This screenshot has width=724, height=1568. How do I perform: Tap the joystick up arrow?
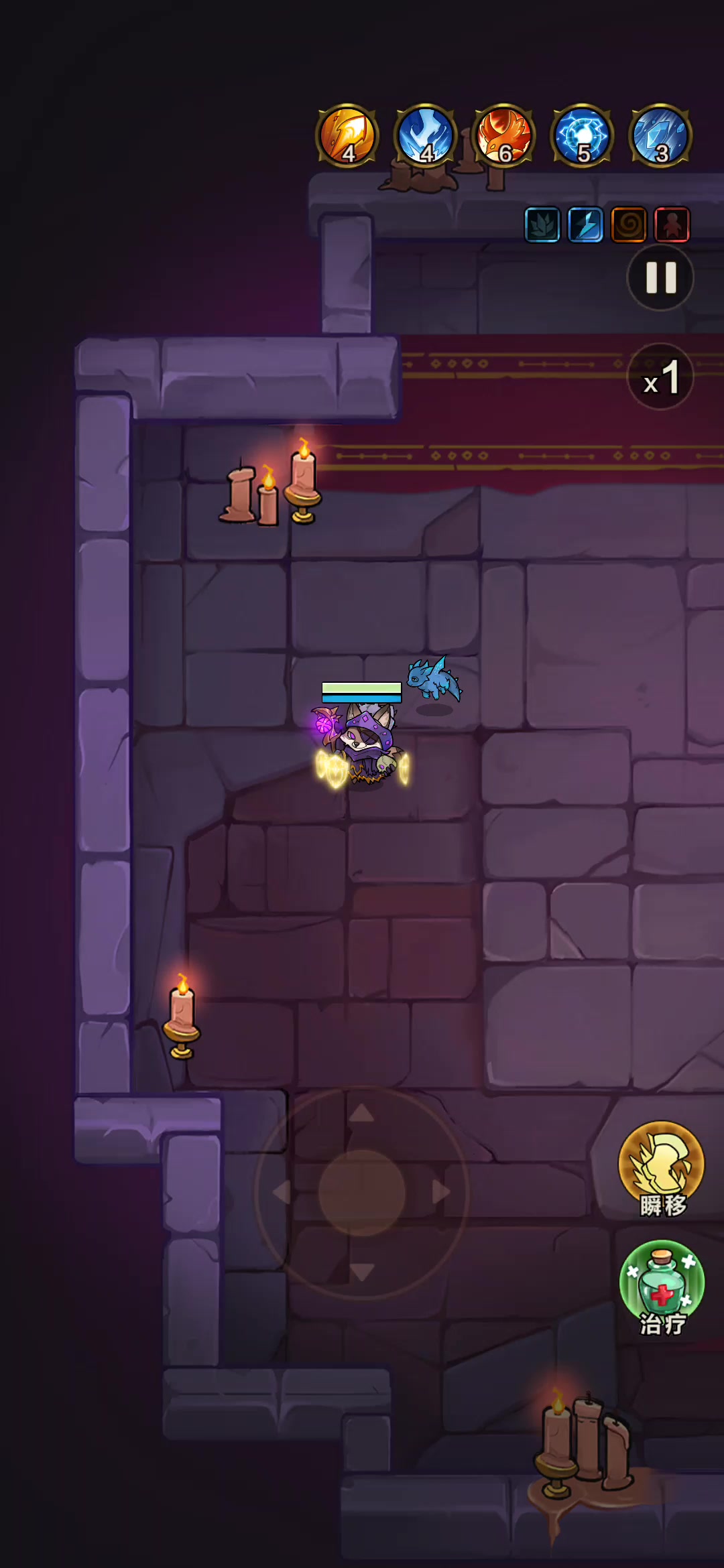tap(361, 1114)
